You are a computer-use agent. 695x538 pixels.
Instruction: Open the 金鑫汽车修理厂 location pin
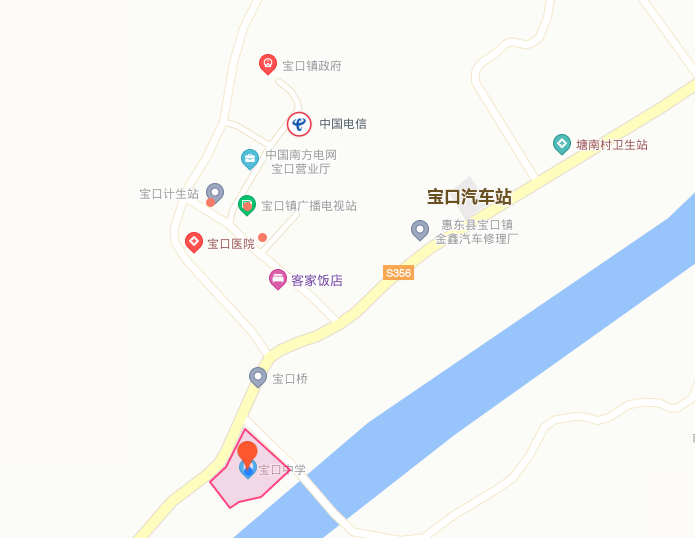(x=420, y=230)
